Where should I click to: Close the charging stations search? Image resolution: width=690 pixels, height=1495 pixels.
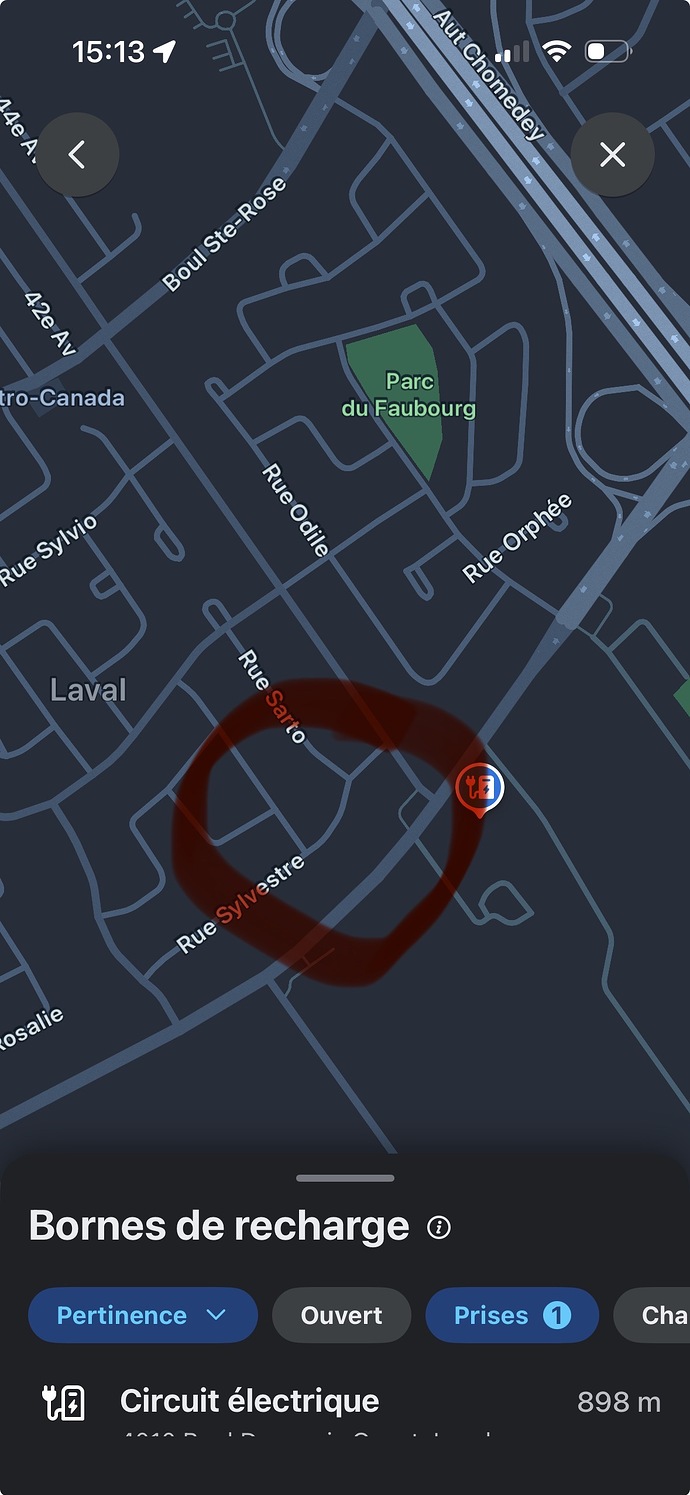pyautogui.click(x=612, y=155)
